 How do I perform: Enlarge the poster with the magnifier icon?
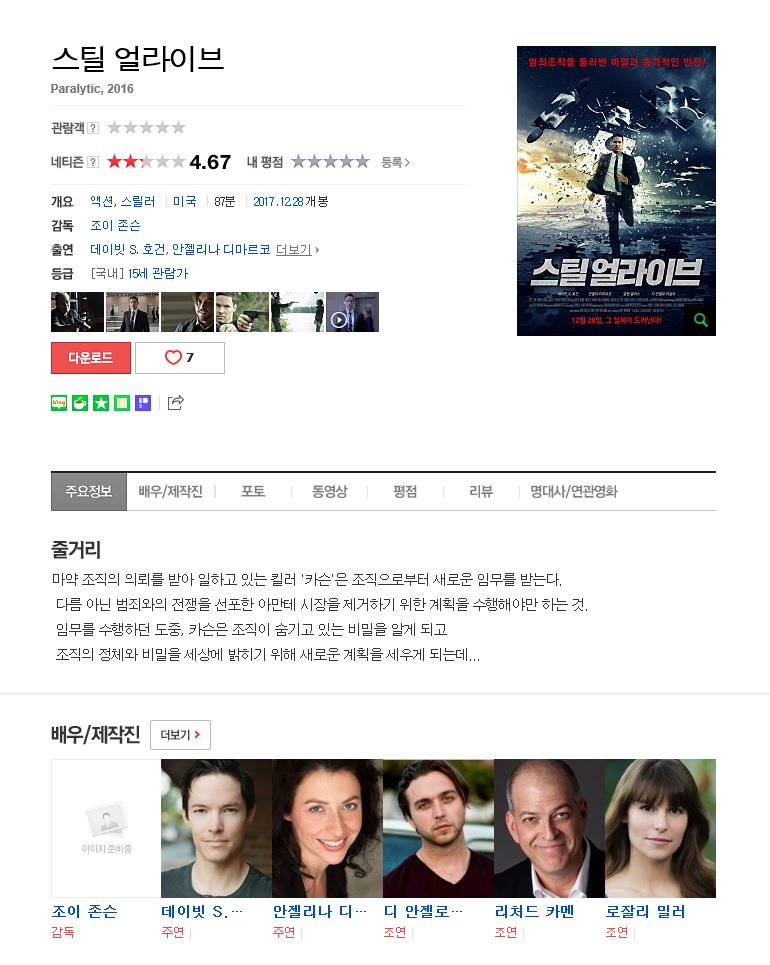(700, 320)
